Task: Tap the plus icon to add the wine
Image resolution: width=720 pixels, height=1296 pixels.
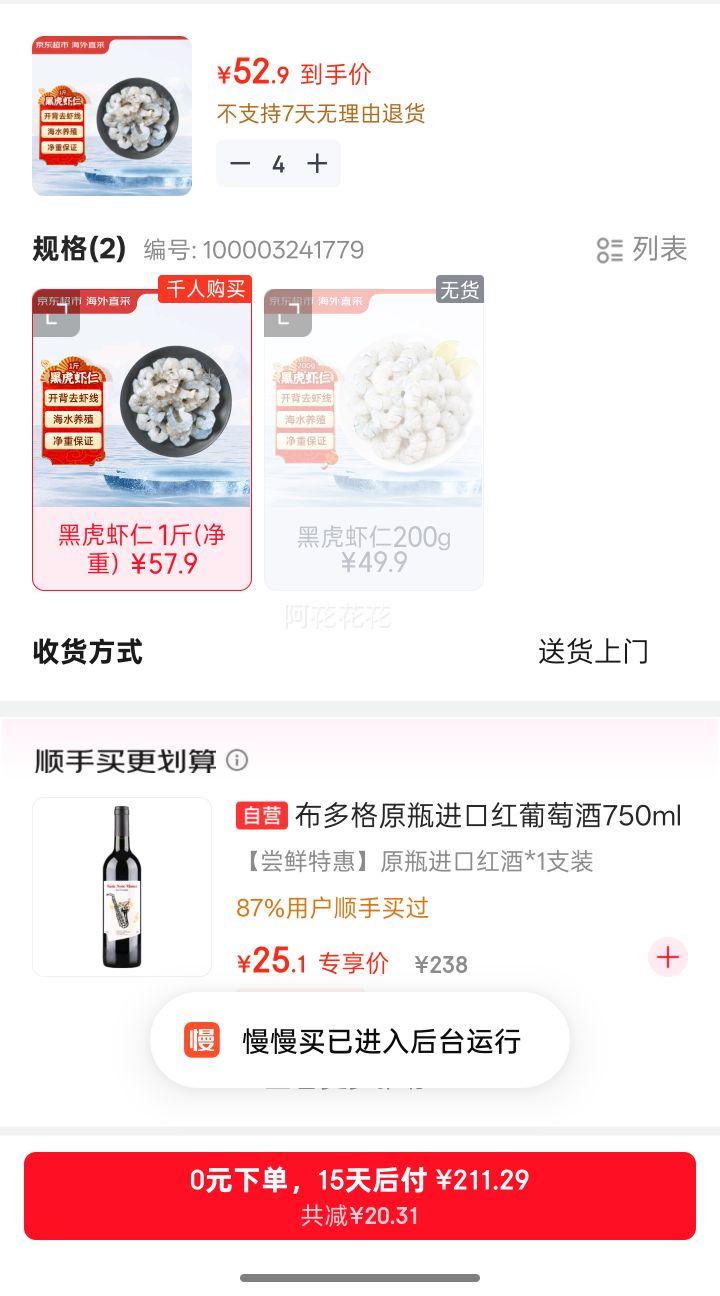Action: point(666,958)
